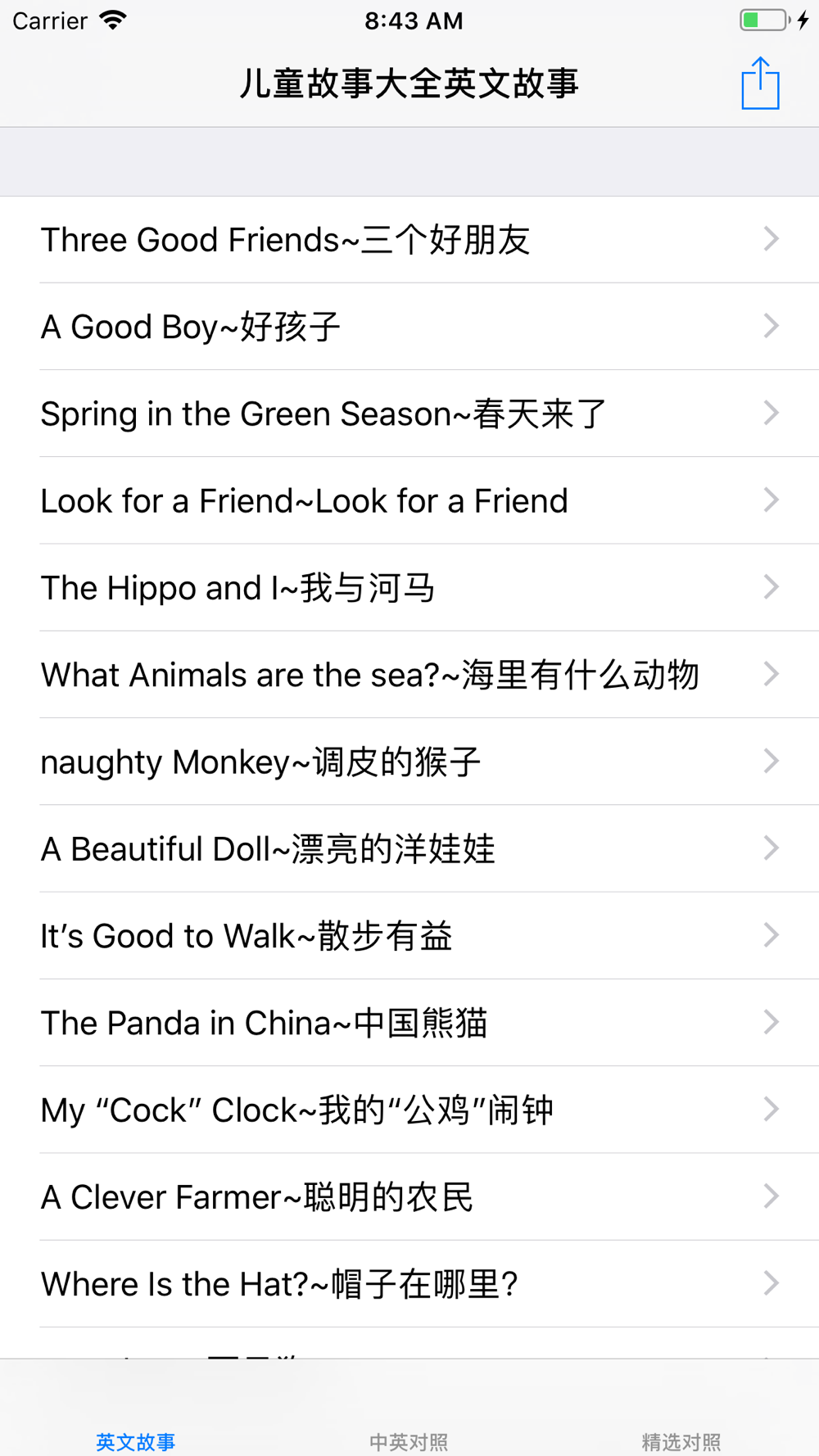Open A Clever Farmer story
Image resolution: width=819 pixels, height=1456 pixels.
click(x=409, y=1197)
